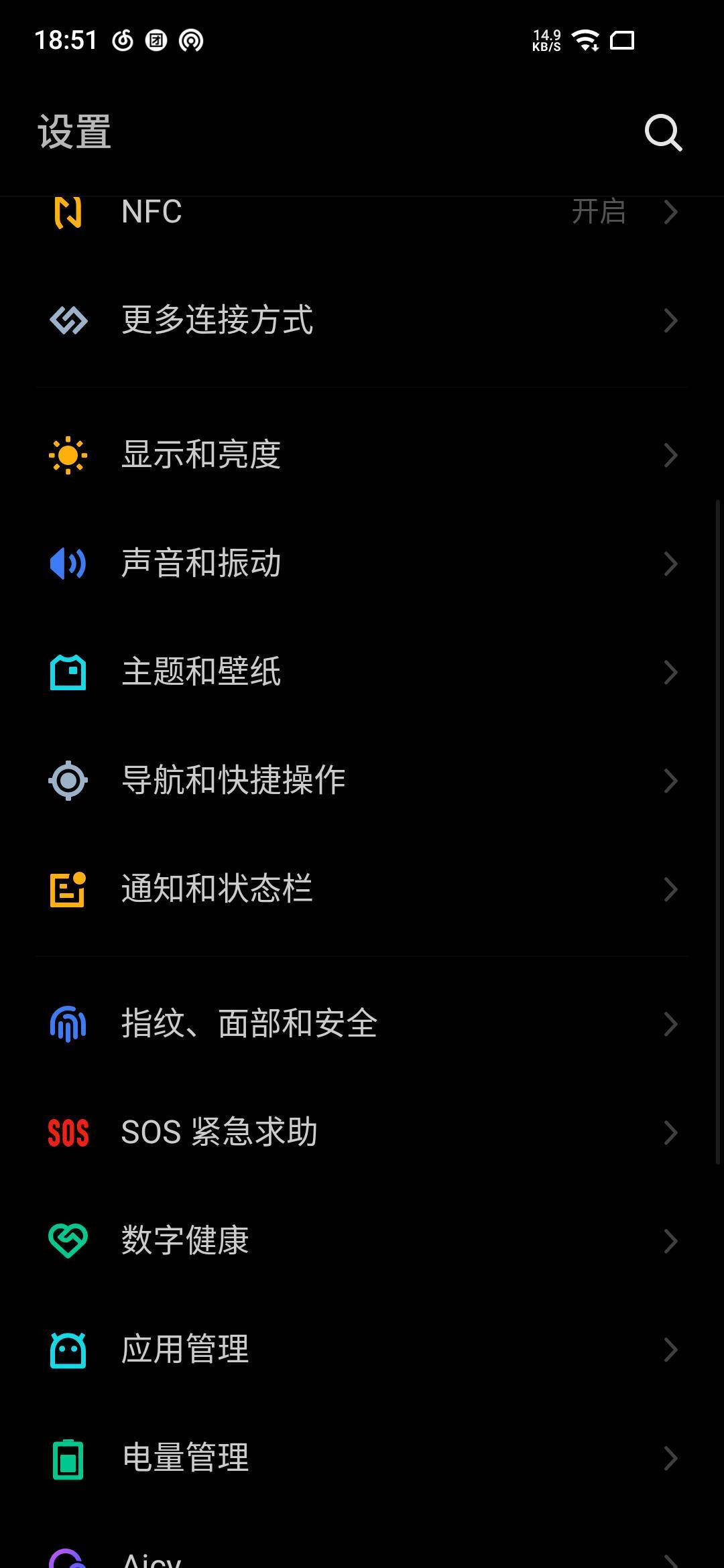Open 导航和快捷操作
Image resolution: width=724 pixels, height=1568 pixels.
(x=362, y=781)
